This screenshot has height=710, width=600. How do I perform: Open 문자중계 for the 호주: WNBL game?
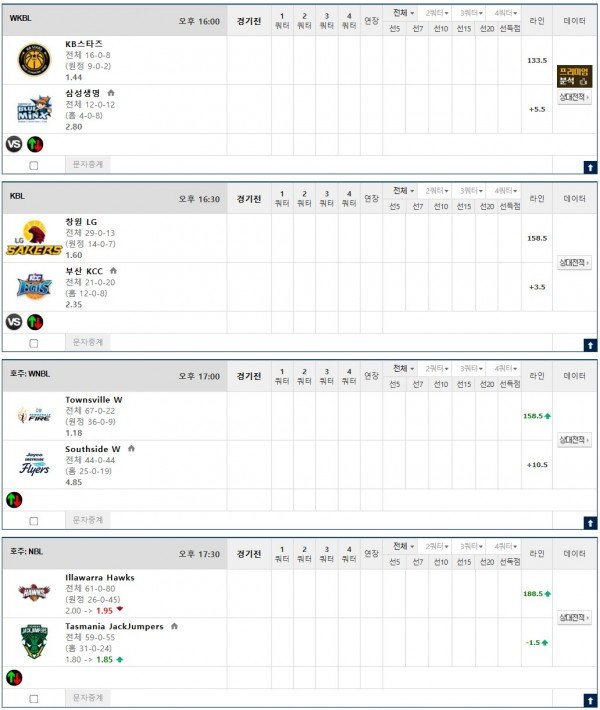(x=88, y=520)
